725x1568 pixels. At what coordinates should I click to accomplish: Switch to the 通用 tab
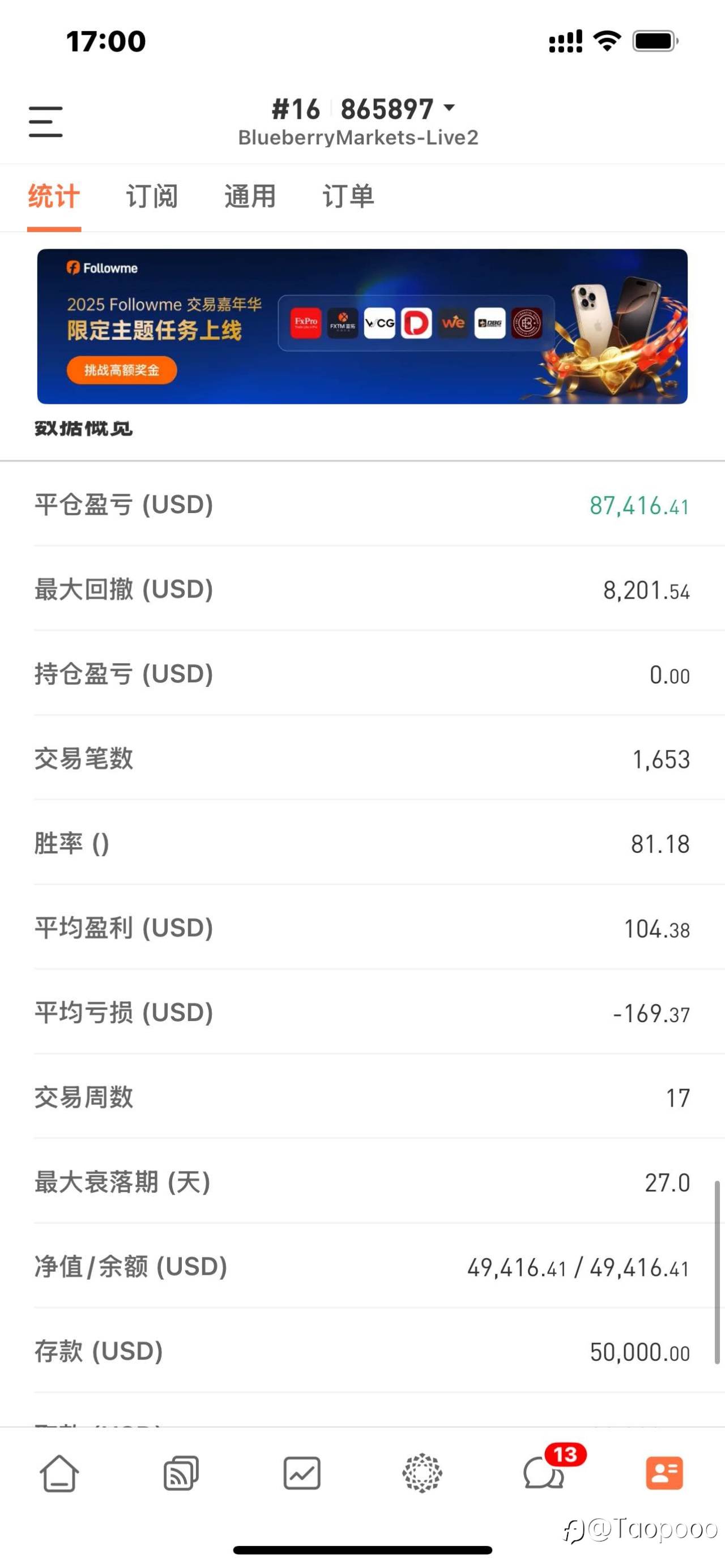coord(250,196)
